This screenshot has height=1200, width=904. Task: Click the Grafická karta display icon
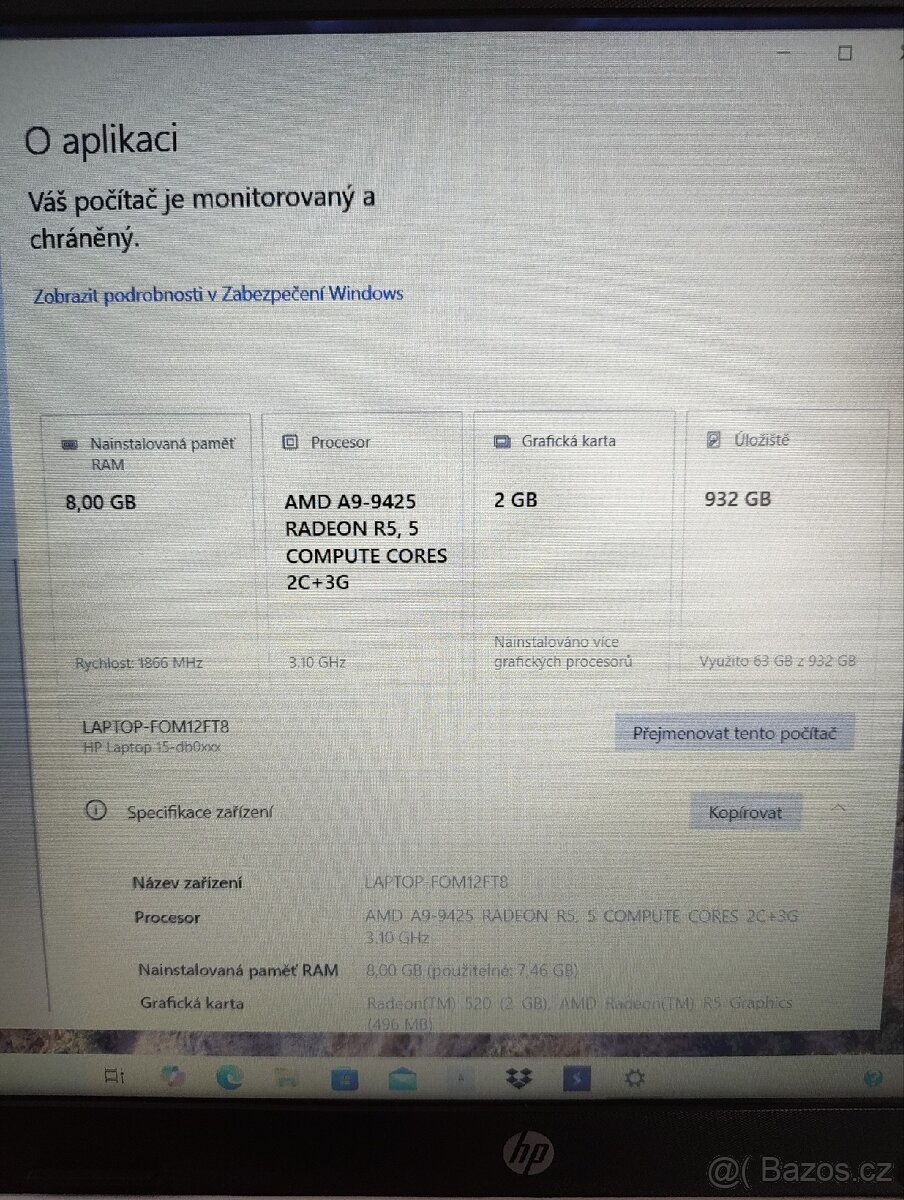point(502,440)
